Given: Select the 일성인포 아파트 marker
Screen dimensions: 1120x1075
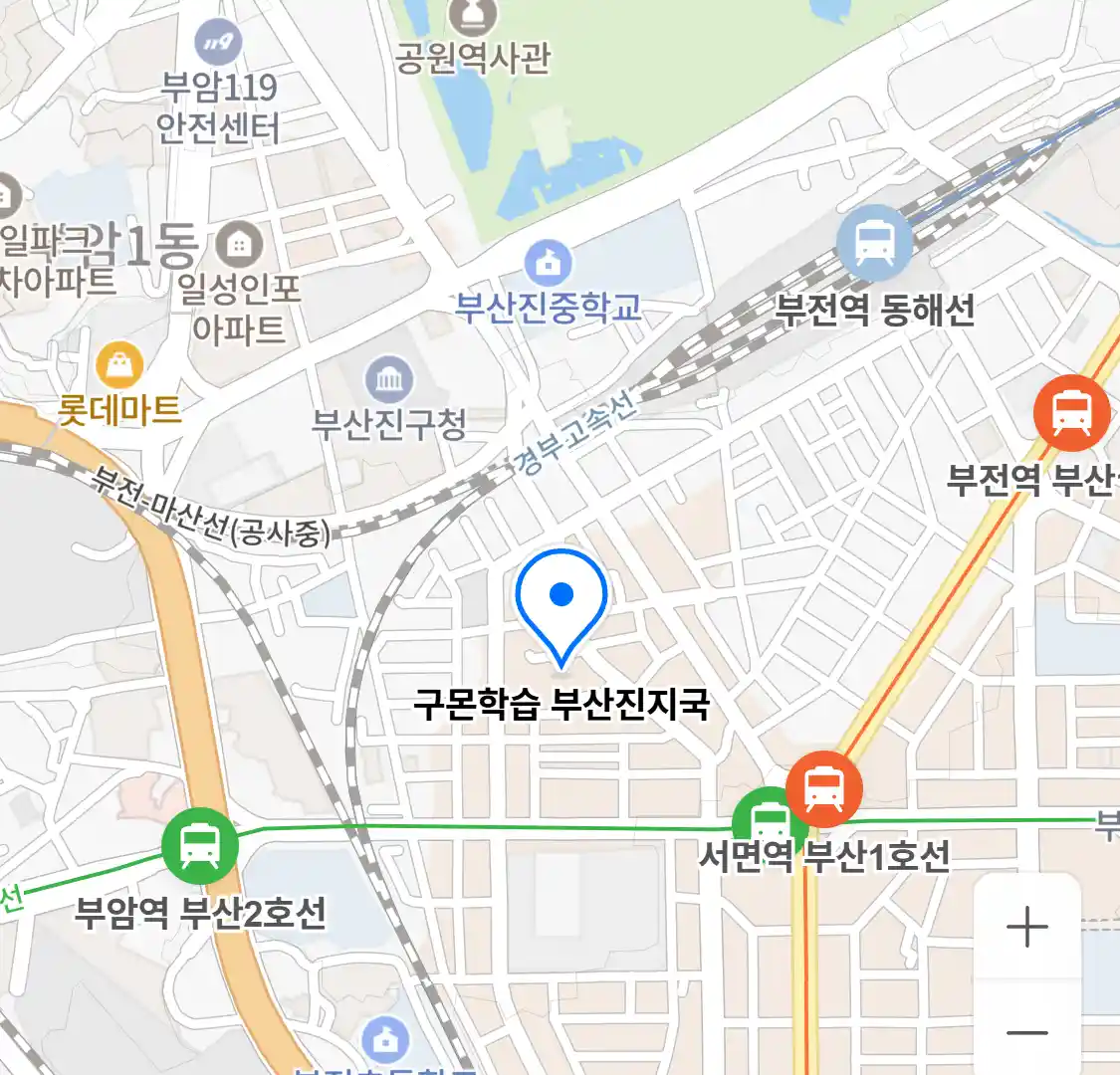Looking at the screenshot, I should [239, 243].
